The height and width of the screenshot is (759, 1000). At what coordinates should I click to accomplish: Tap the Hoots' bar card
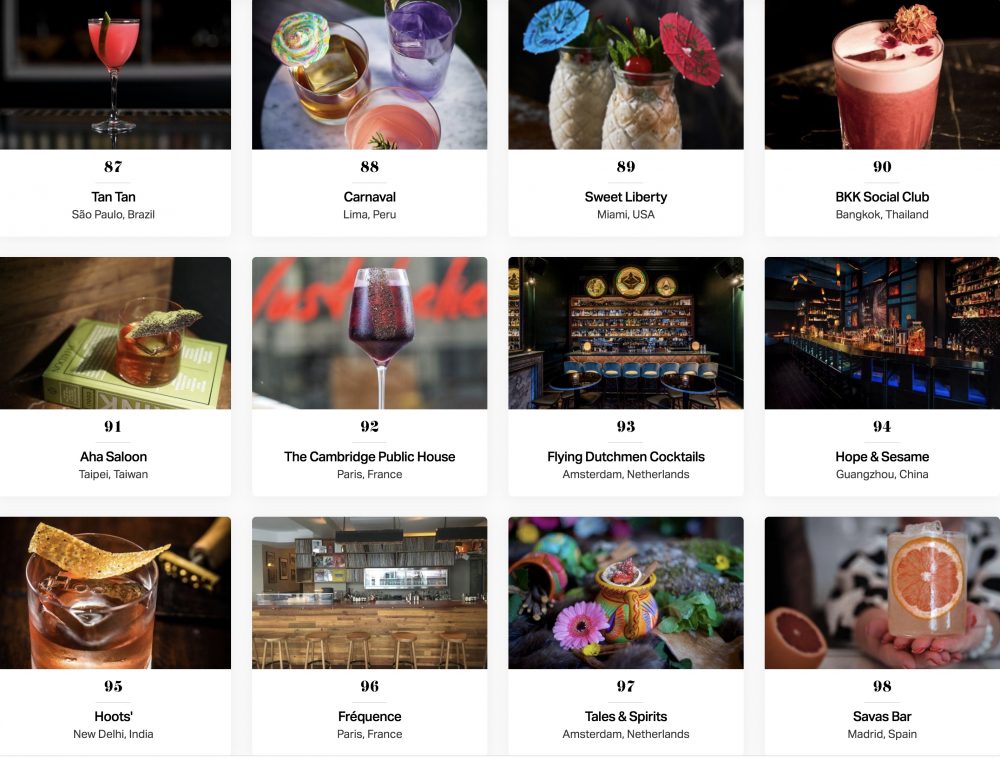(x=113, y=716)
